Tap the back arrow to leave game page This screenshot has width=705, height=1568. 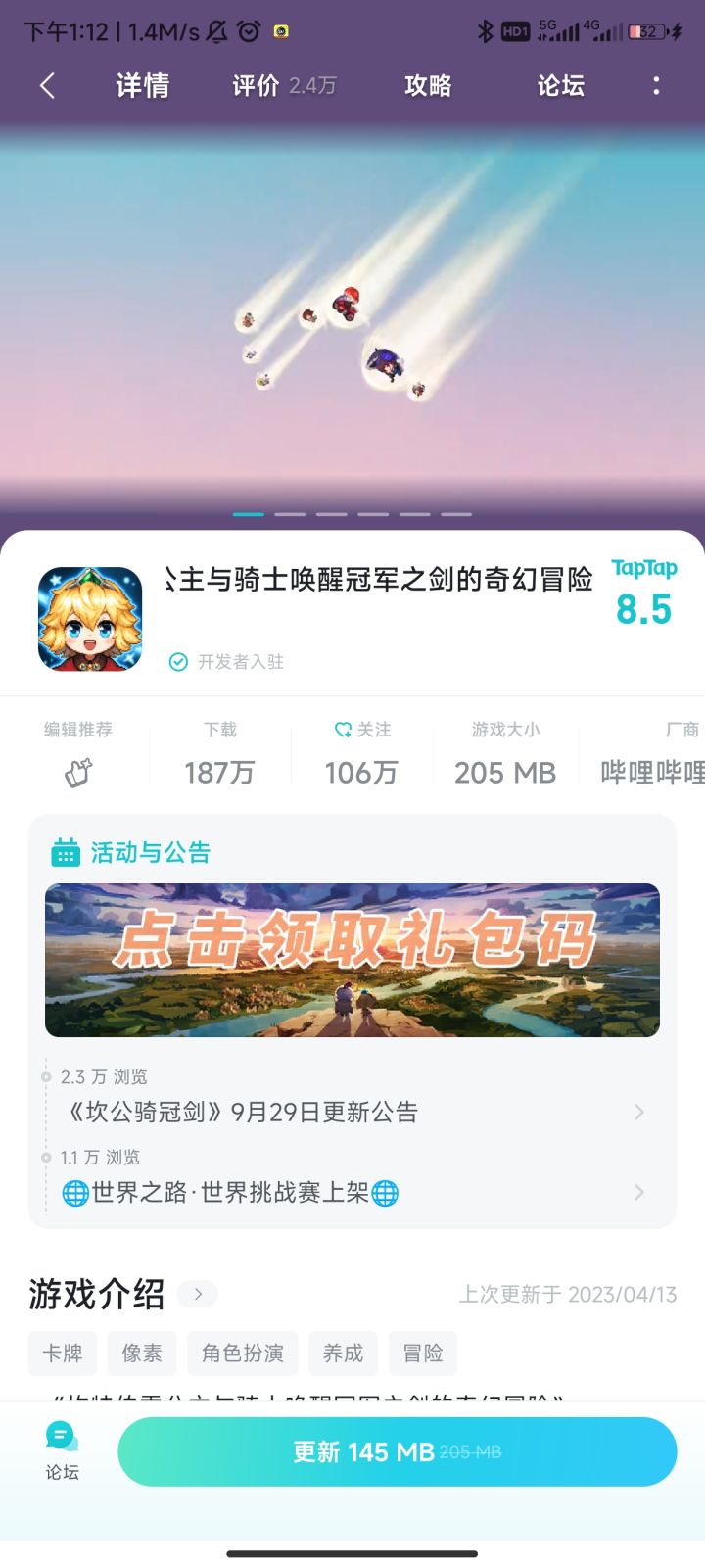(x=47, y=86)
